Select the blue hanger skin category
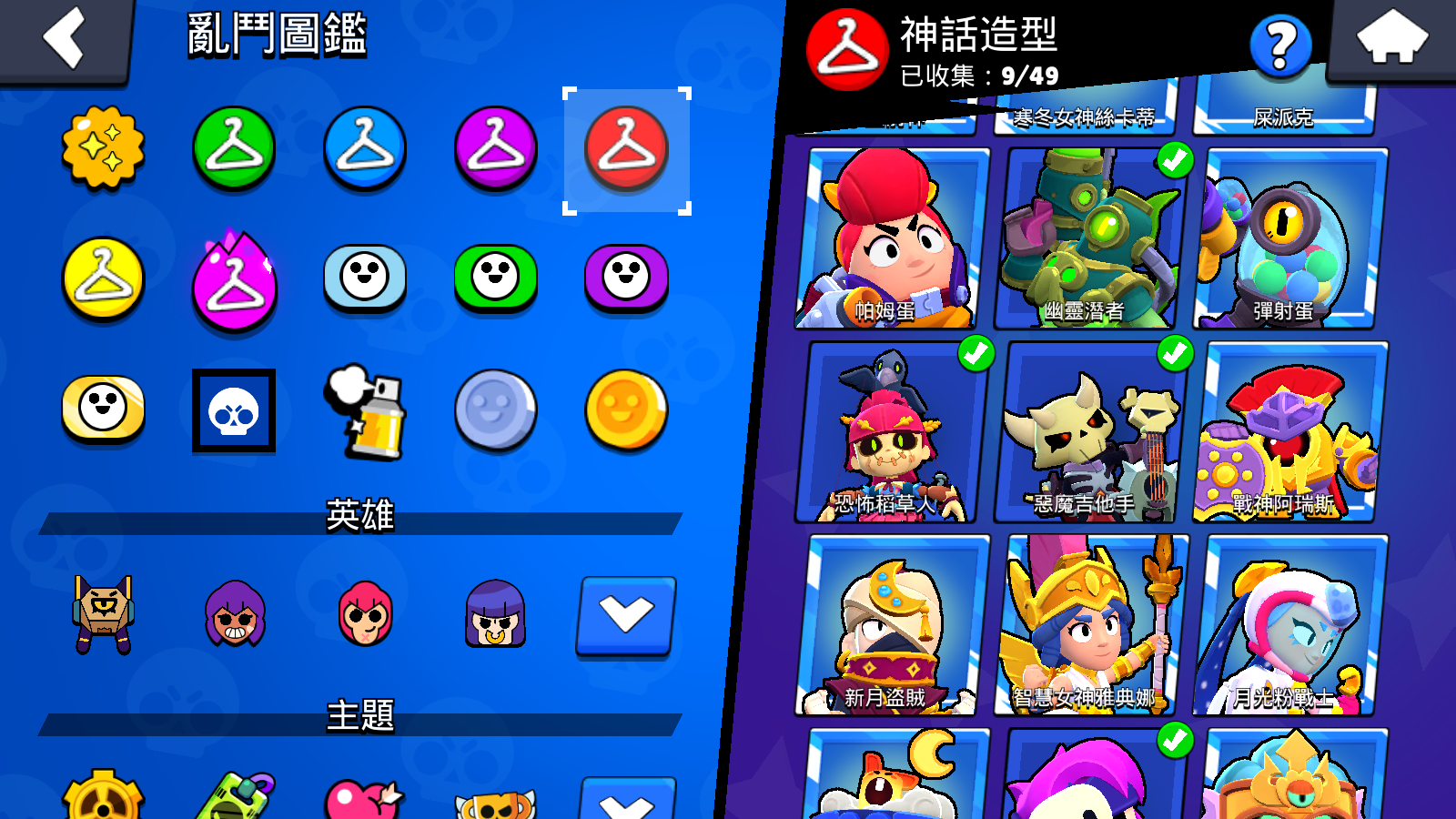The height and width of the screenshot is (819, 1456). click(x=365, y=148)
